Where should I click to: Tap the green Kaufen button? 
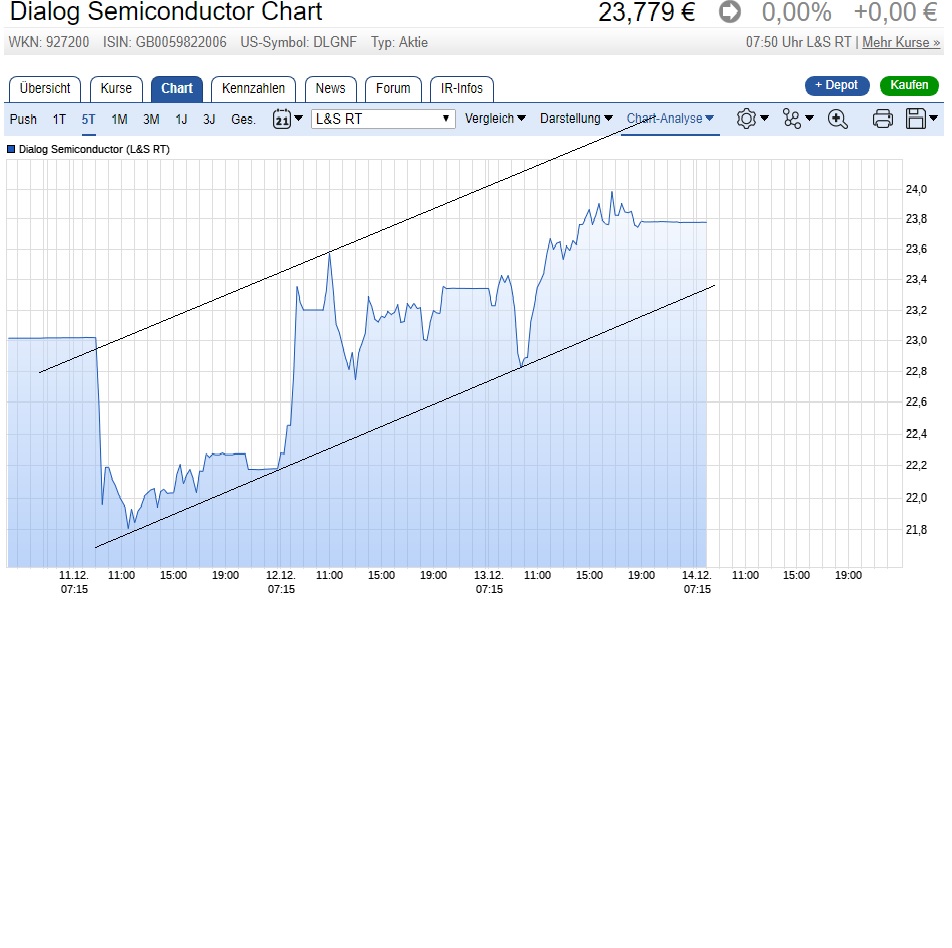tap(909, 86)
